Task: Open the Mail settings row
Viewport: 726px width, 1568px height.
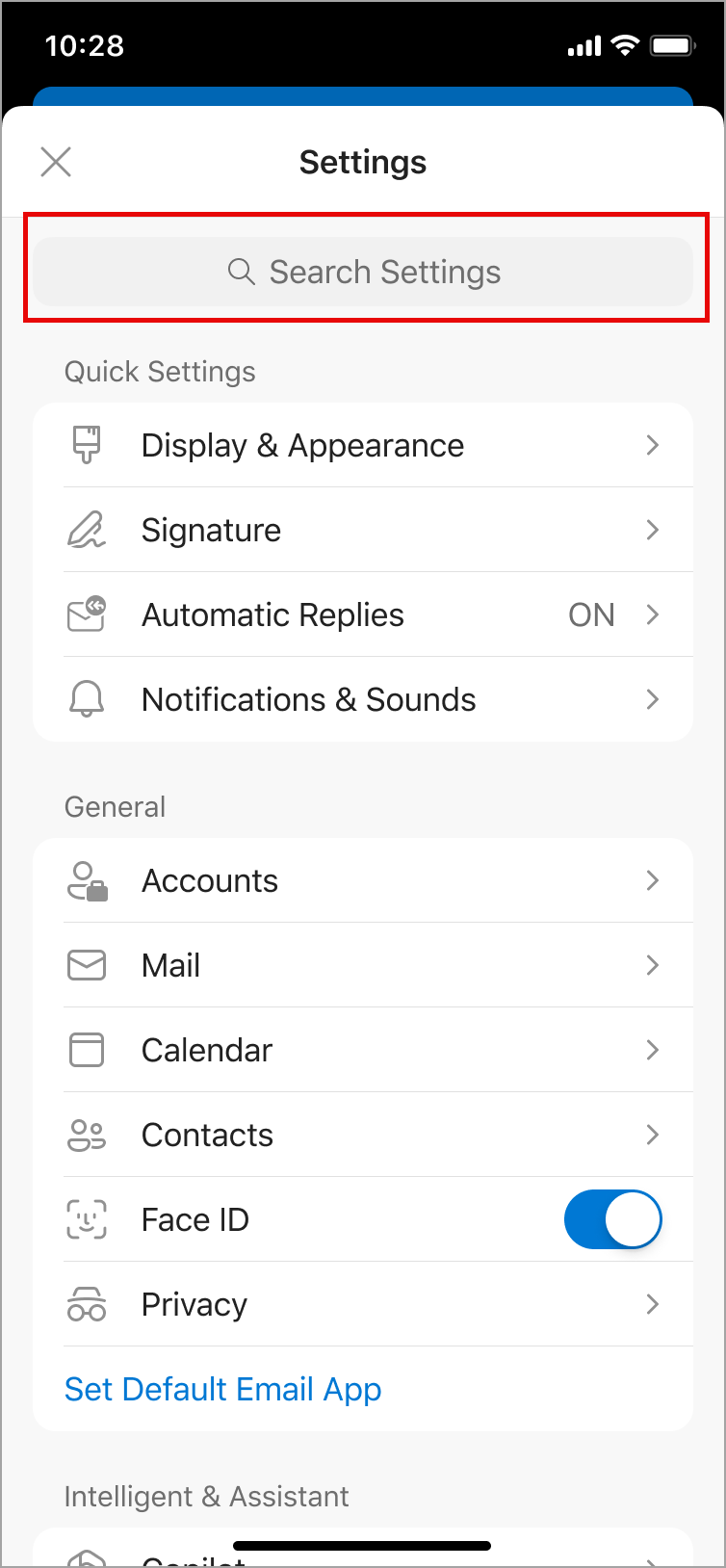Action: point(362,966)
